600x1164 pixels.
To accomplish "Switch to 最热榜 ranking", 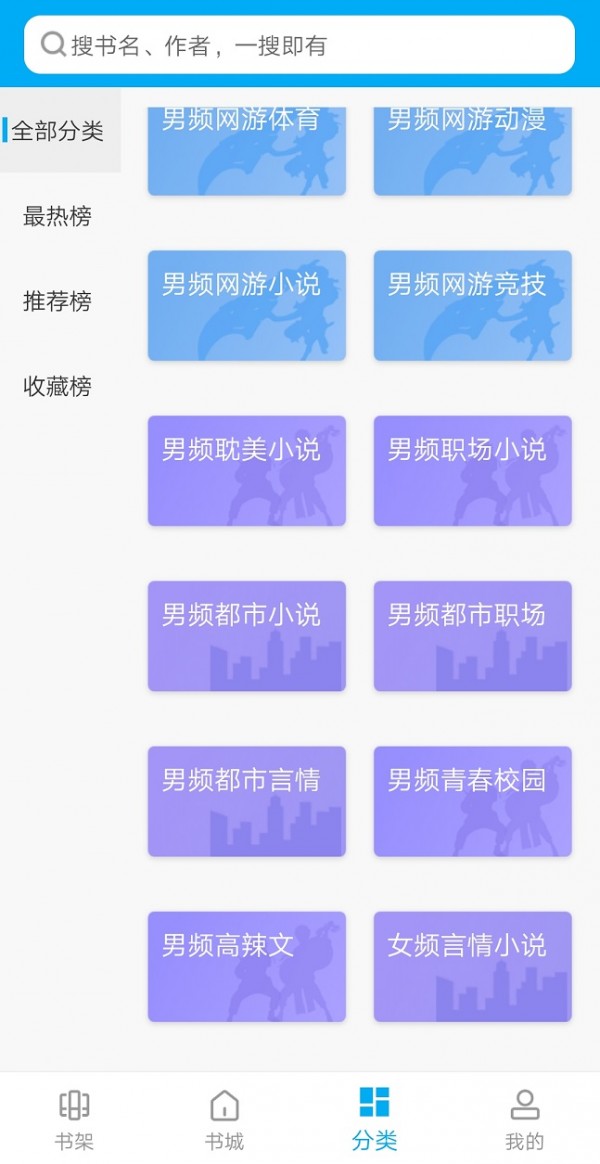I will (57, 216).
